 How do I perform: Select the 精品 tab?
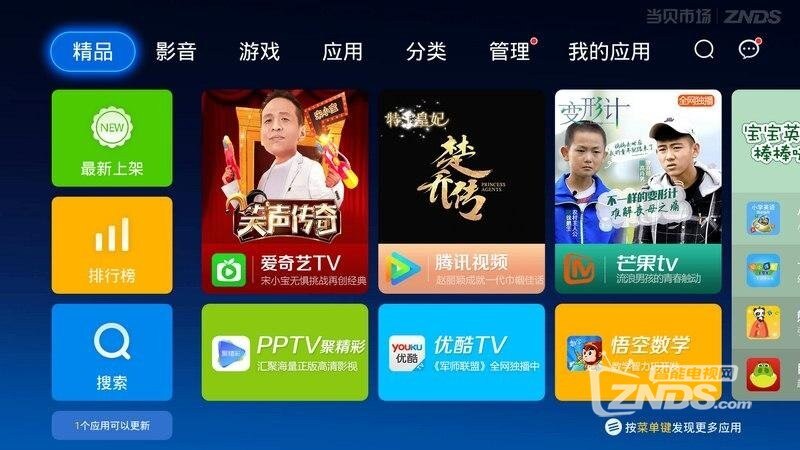[x=92, y=52]
